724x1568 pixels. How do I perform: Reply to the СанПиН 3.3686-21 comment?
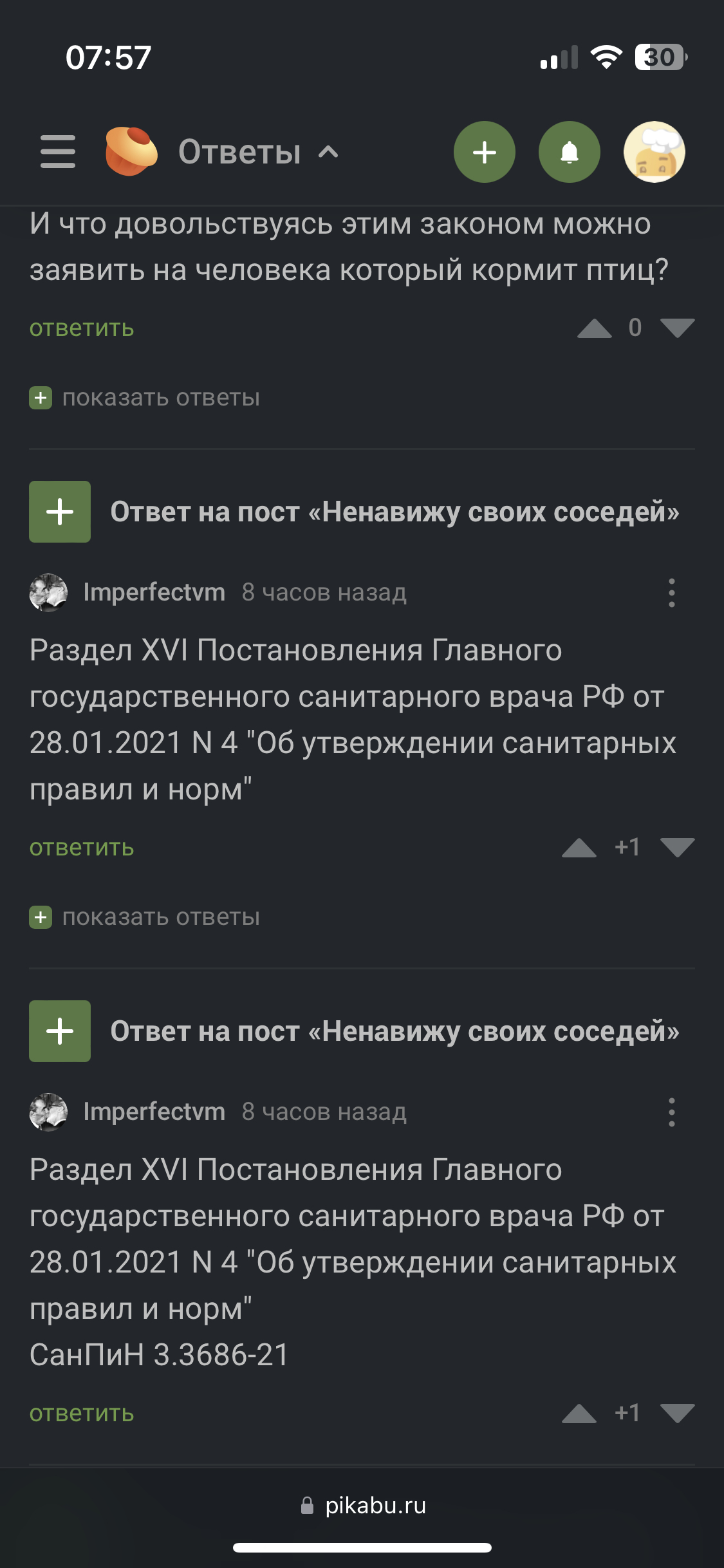[x=82, y=1414]
